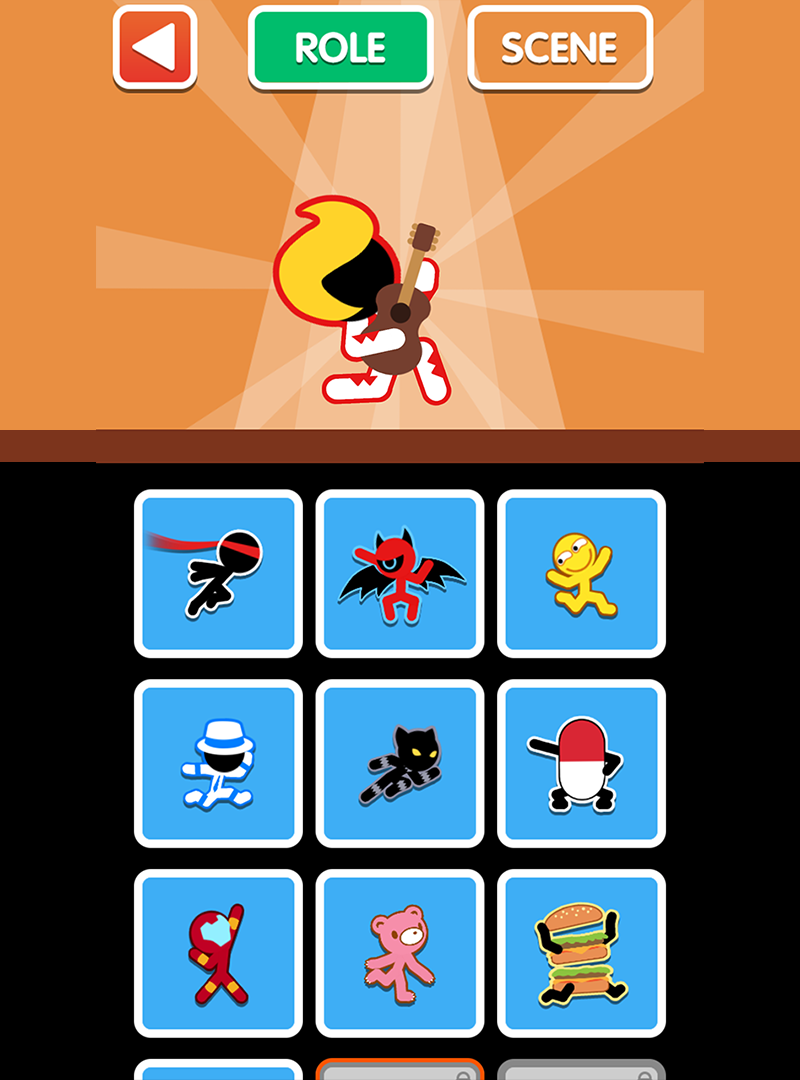Tap the lock icon on the orange-bordered tile
This screenshot has height=1080, width=800.
[462, 1074]
